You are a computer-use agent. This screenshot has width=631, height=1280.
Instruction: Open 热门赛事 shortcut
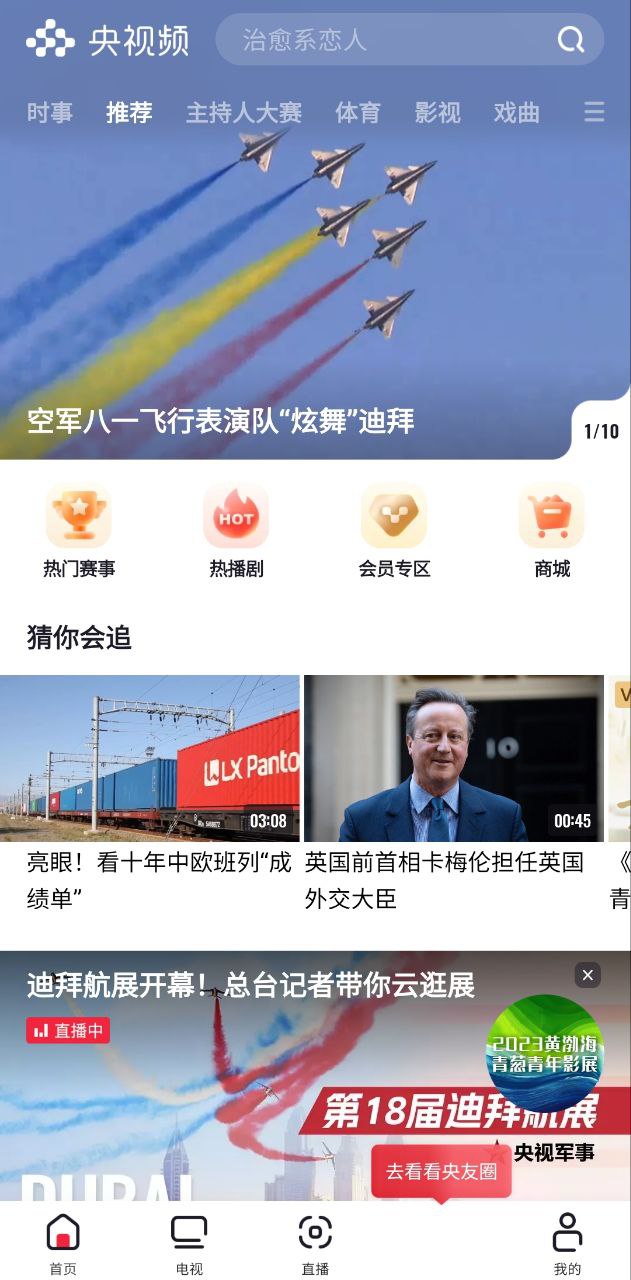pyautogui.click(x=78, y=531)
